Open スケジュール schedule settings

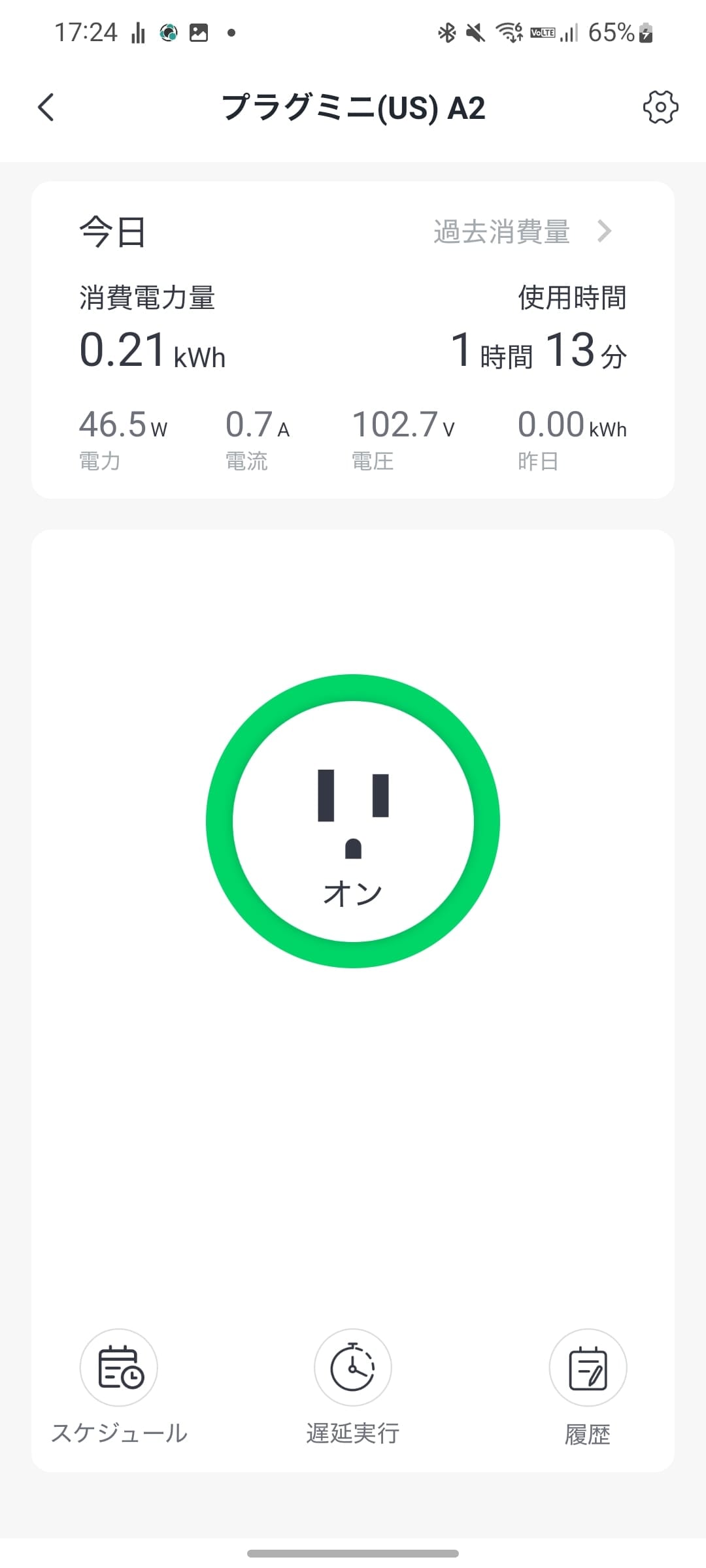(x=119, y=1367)
